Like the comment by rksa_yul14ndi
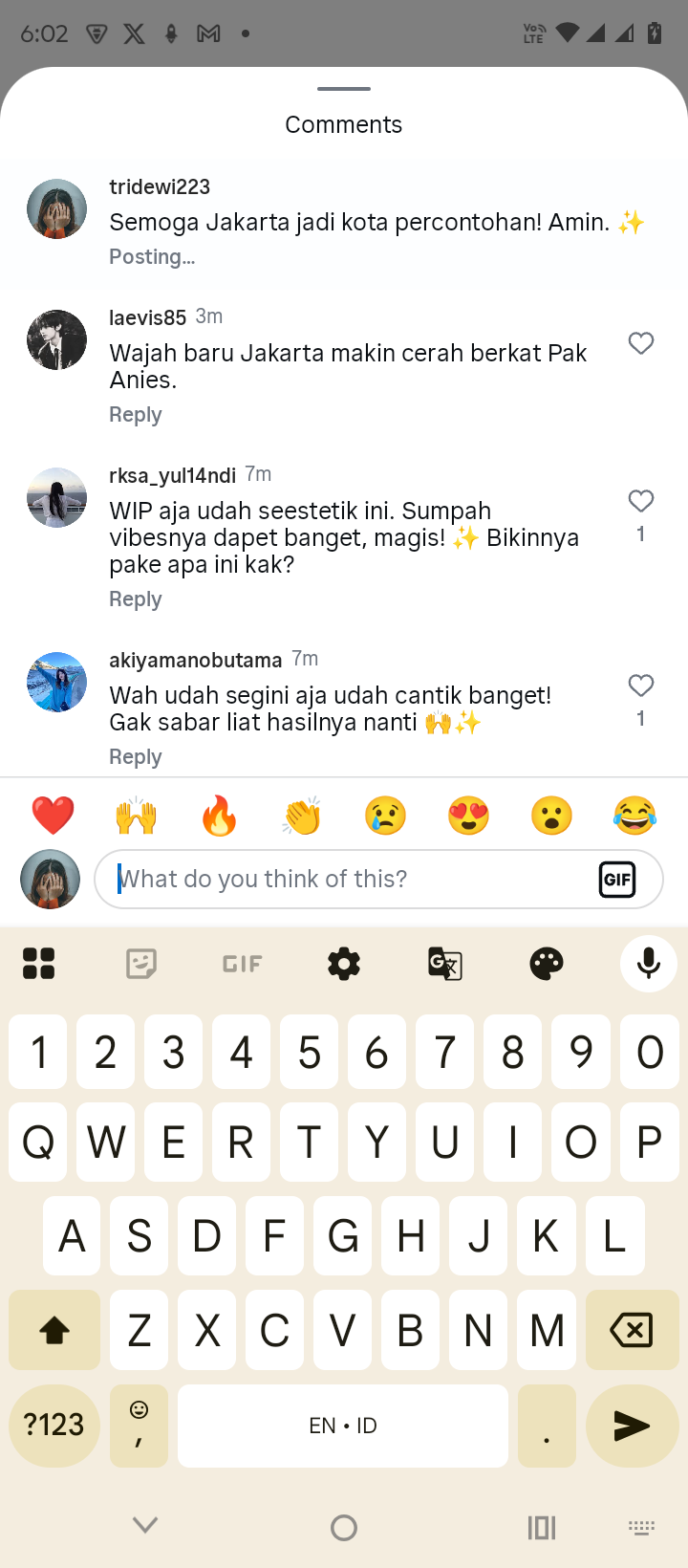The image size is (688, 1568). [641, 501]
